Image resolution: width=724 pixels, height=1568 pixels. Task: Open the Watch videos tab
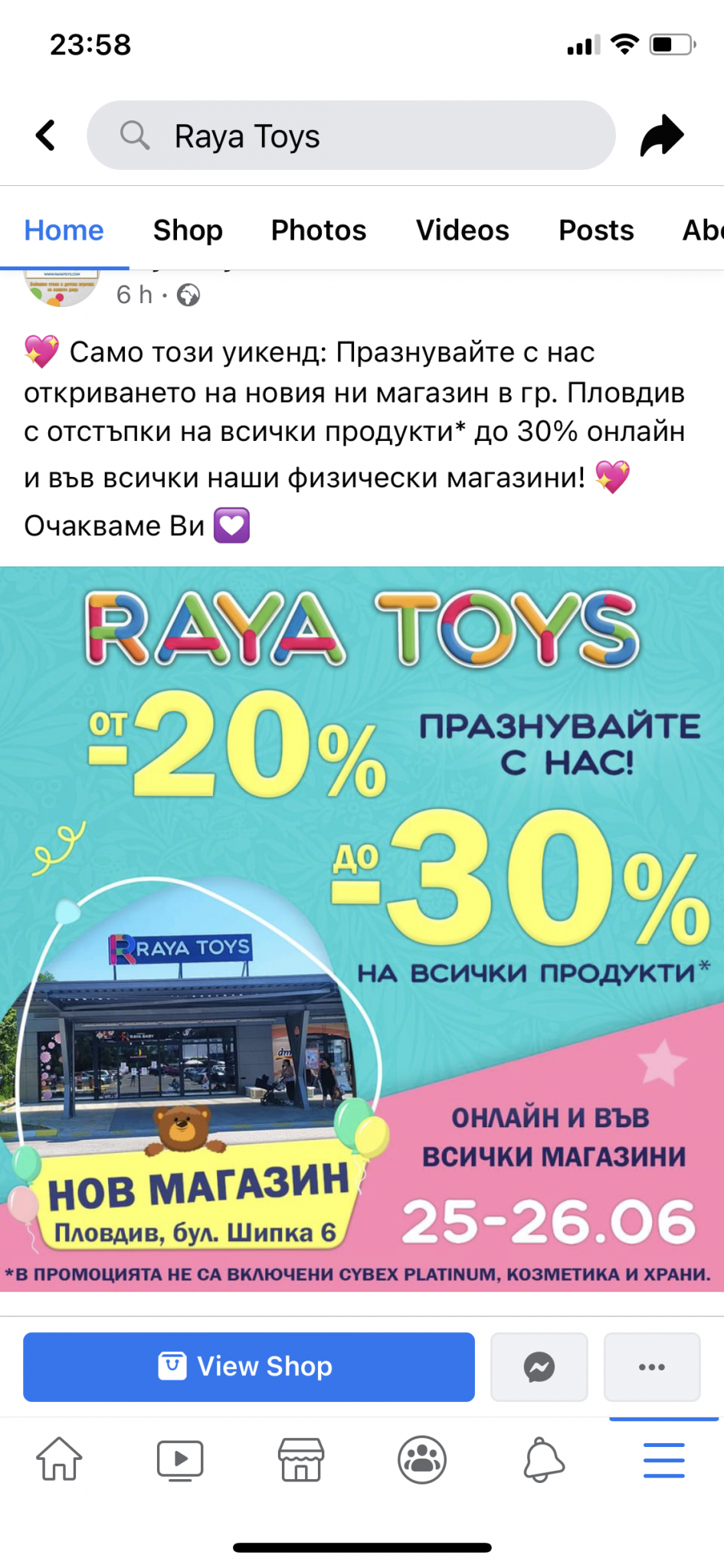pos(180,1459)
